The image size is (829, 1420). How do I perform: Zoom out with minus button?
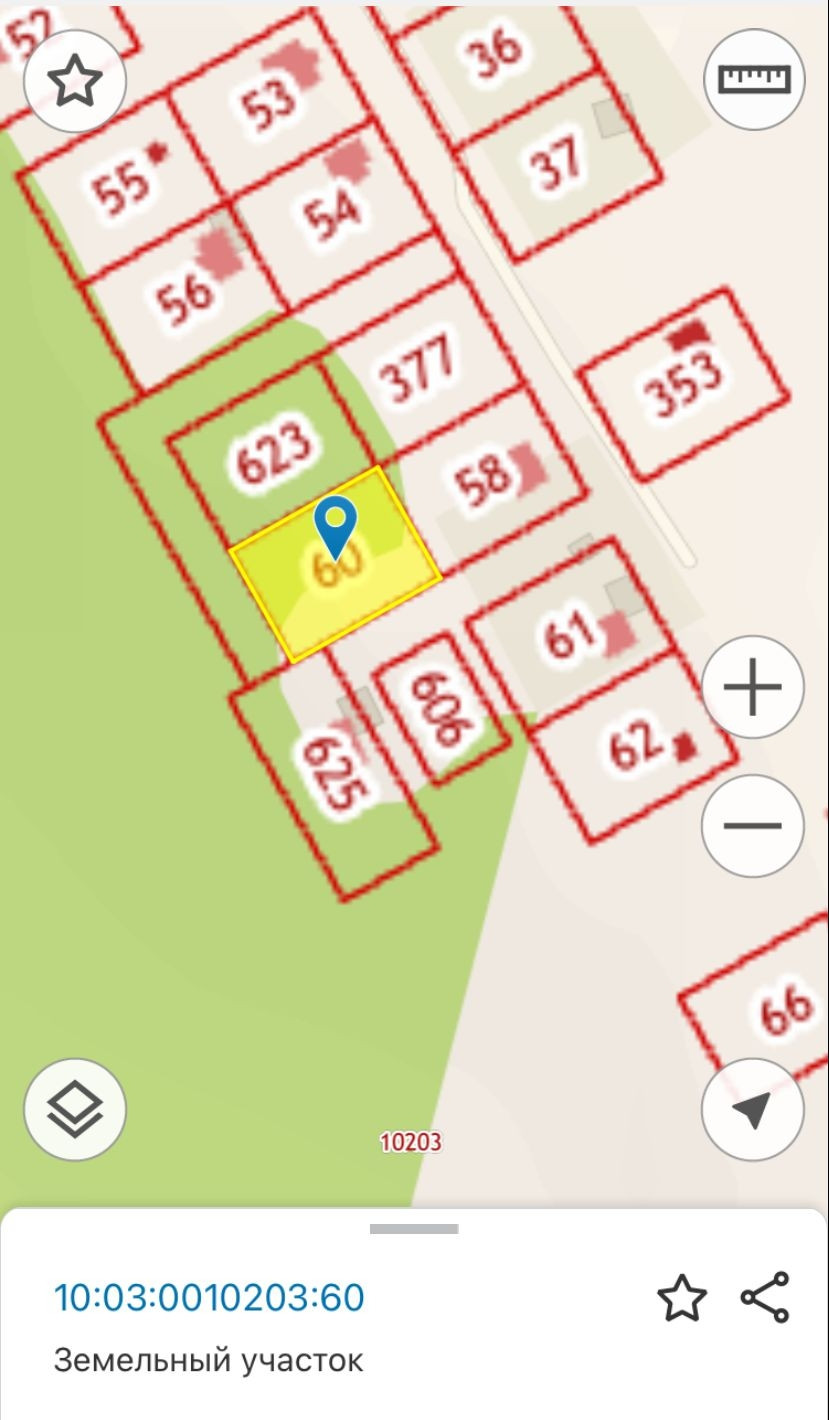coord(752,825)
